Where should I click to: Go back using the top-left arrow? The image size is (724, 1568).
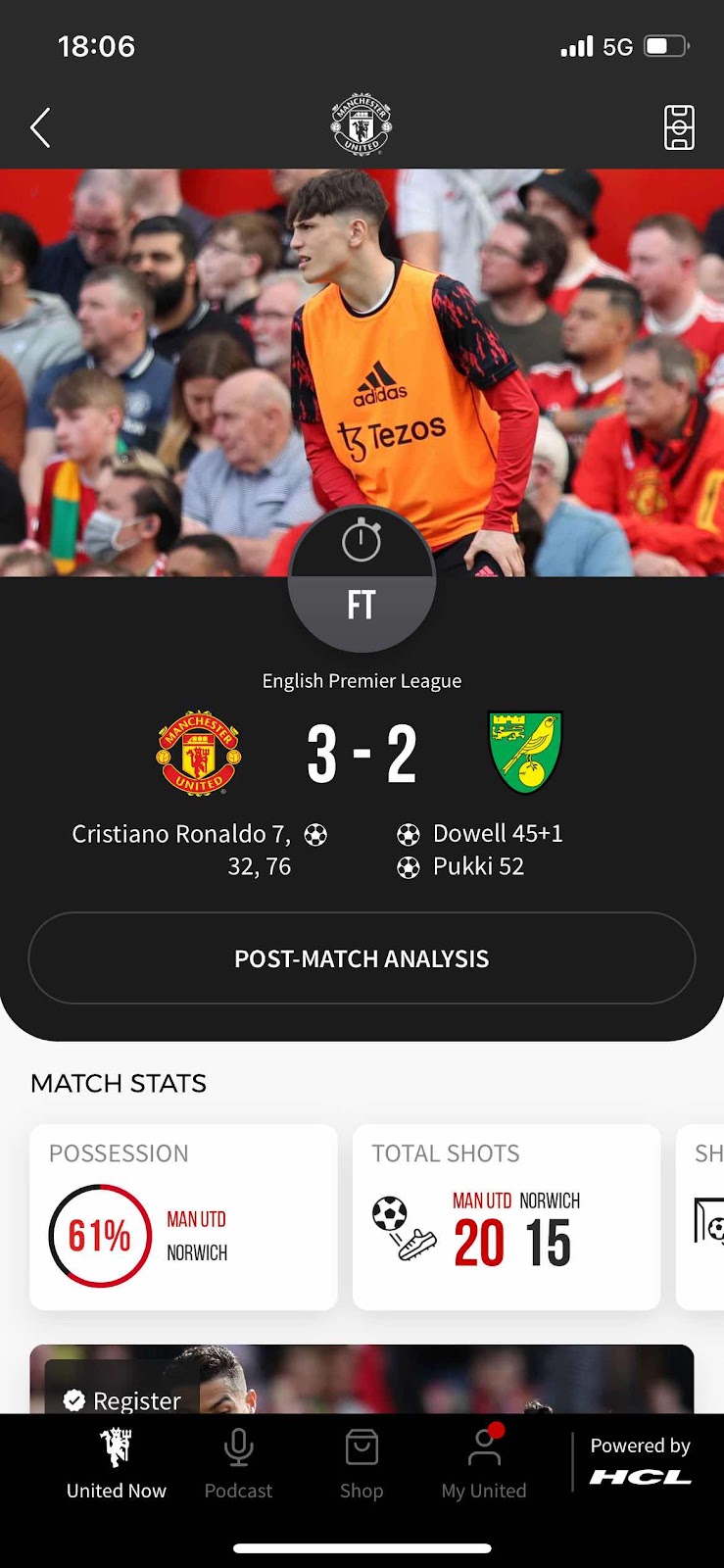point(40,127)
